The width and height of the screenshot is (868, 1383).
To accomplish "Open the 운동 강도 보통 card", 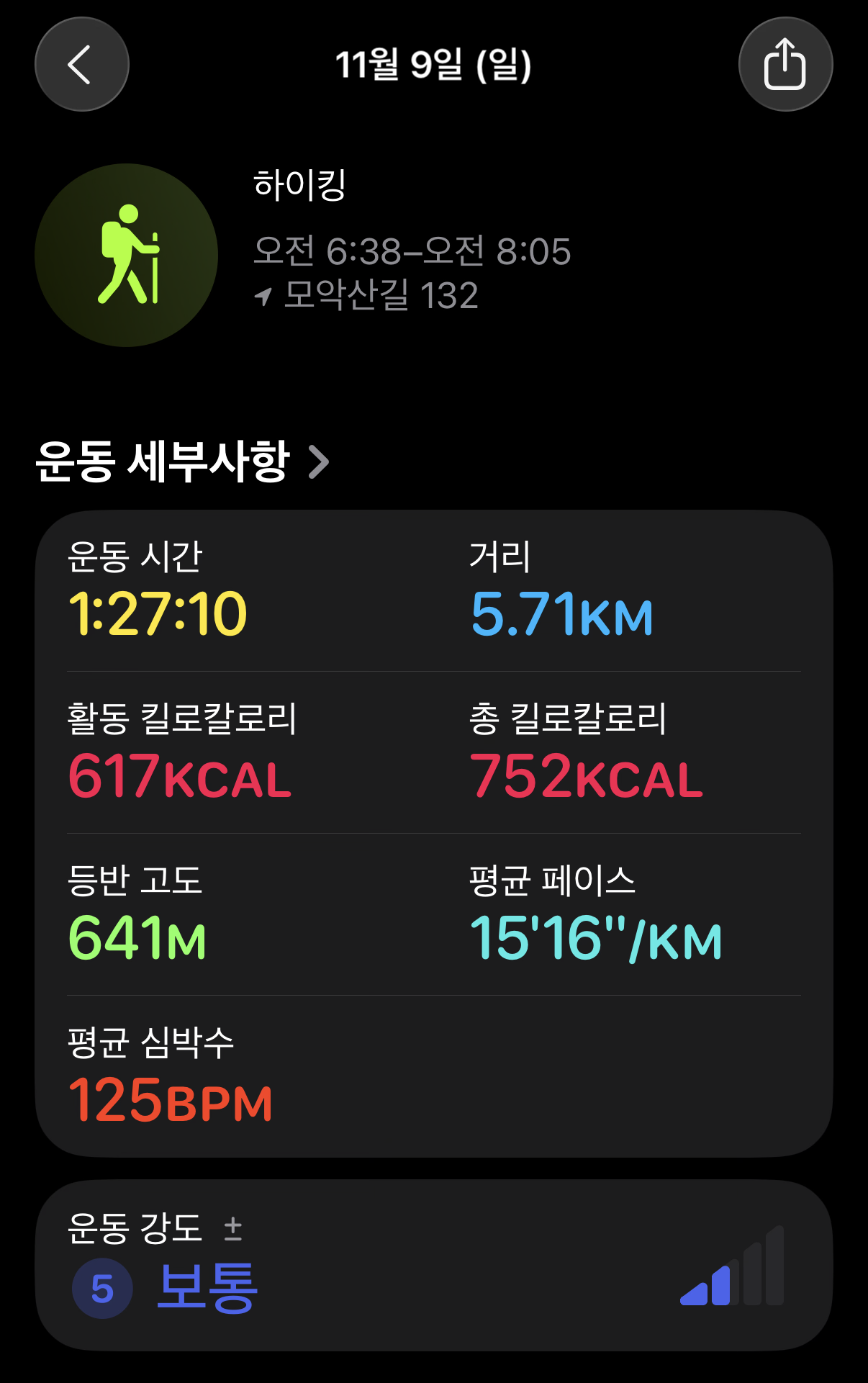I will 434,1265.
